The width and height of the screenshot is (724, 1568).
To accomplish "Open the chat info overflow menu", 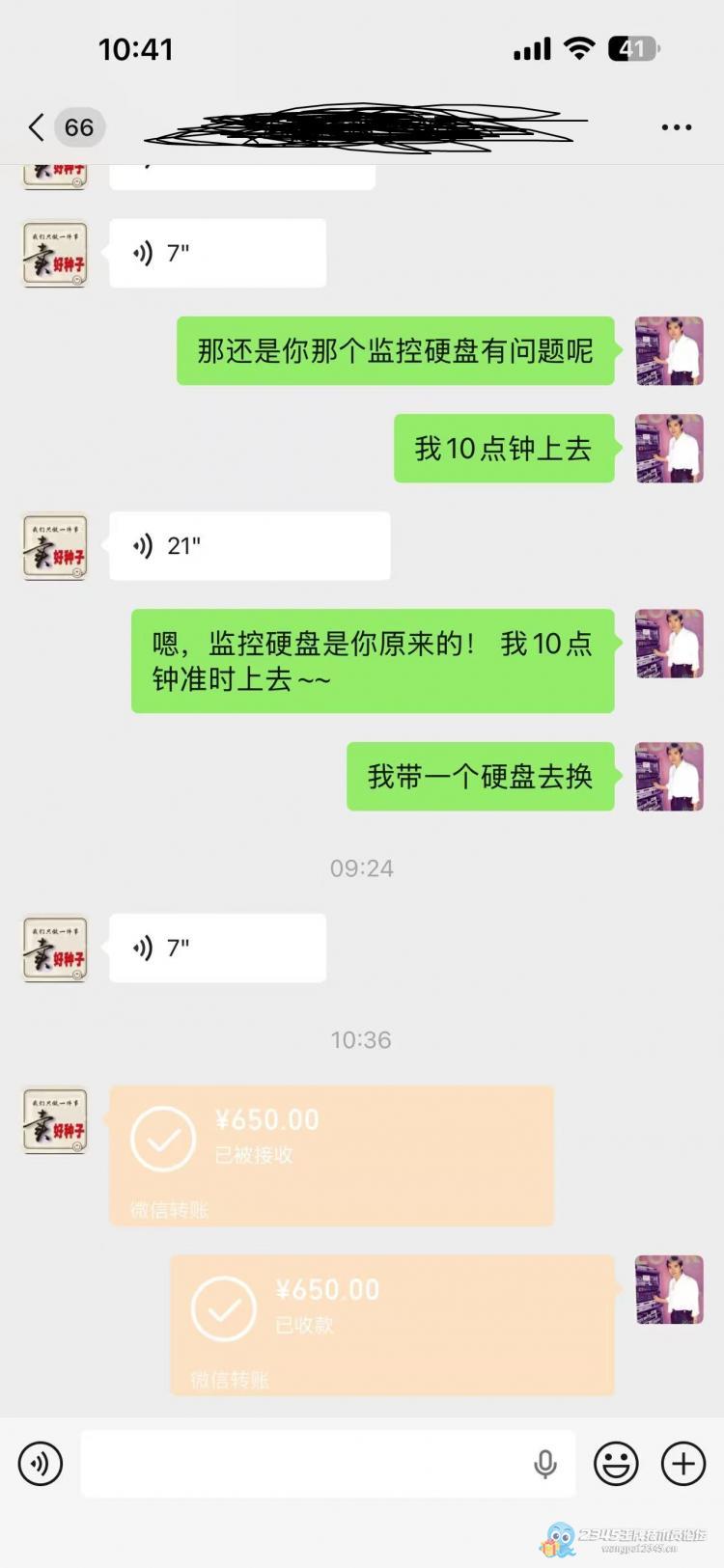I will tap(676, 127).
